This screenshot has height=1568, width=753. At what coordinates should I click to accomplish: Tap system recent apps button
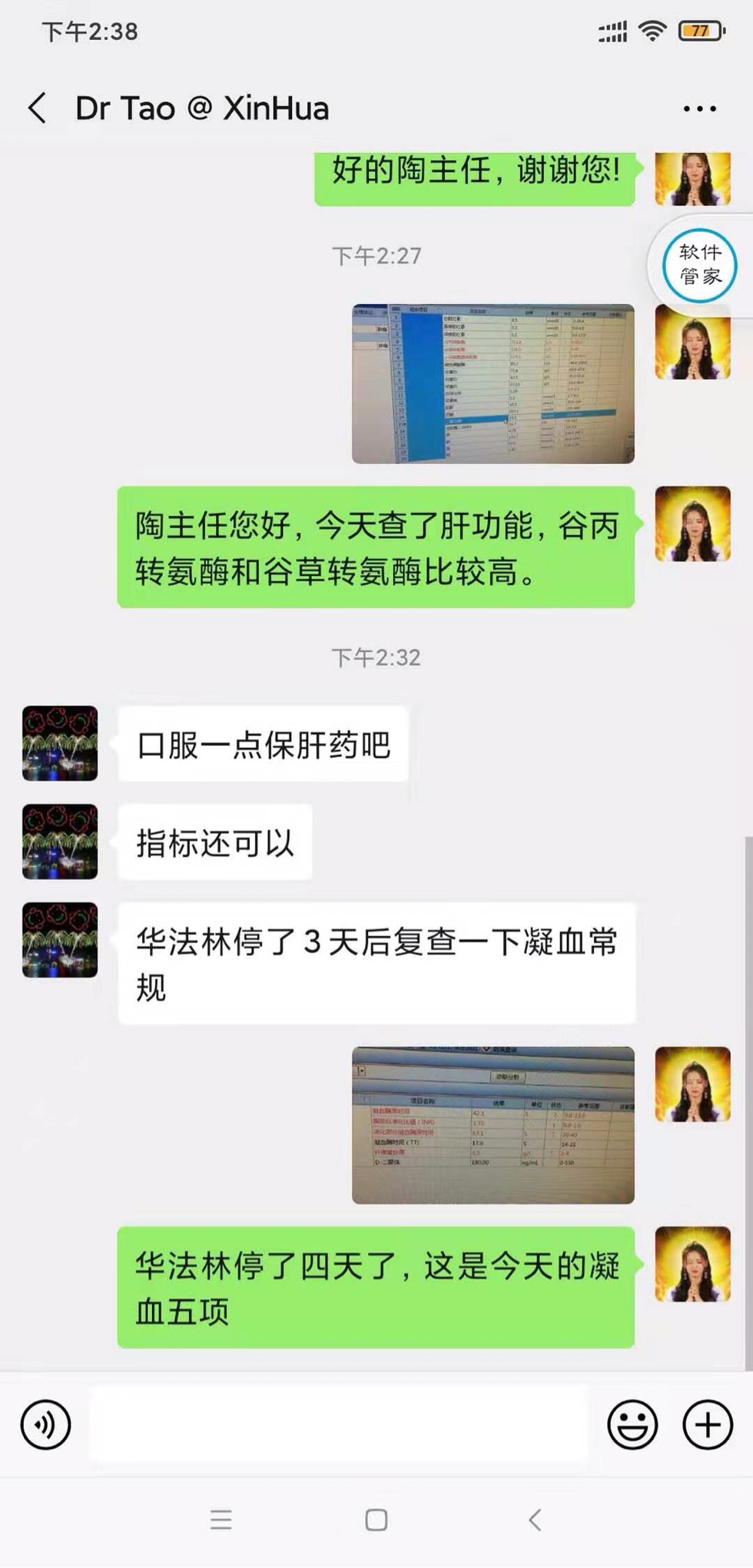click(x=221, y=1520)
